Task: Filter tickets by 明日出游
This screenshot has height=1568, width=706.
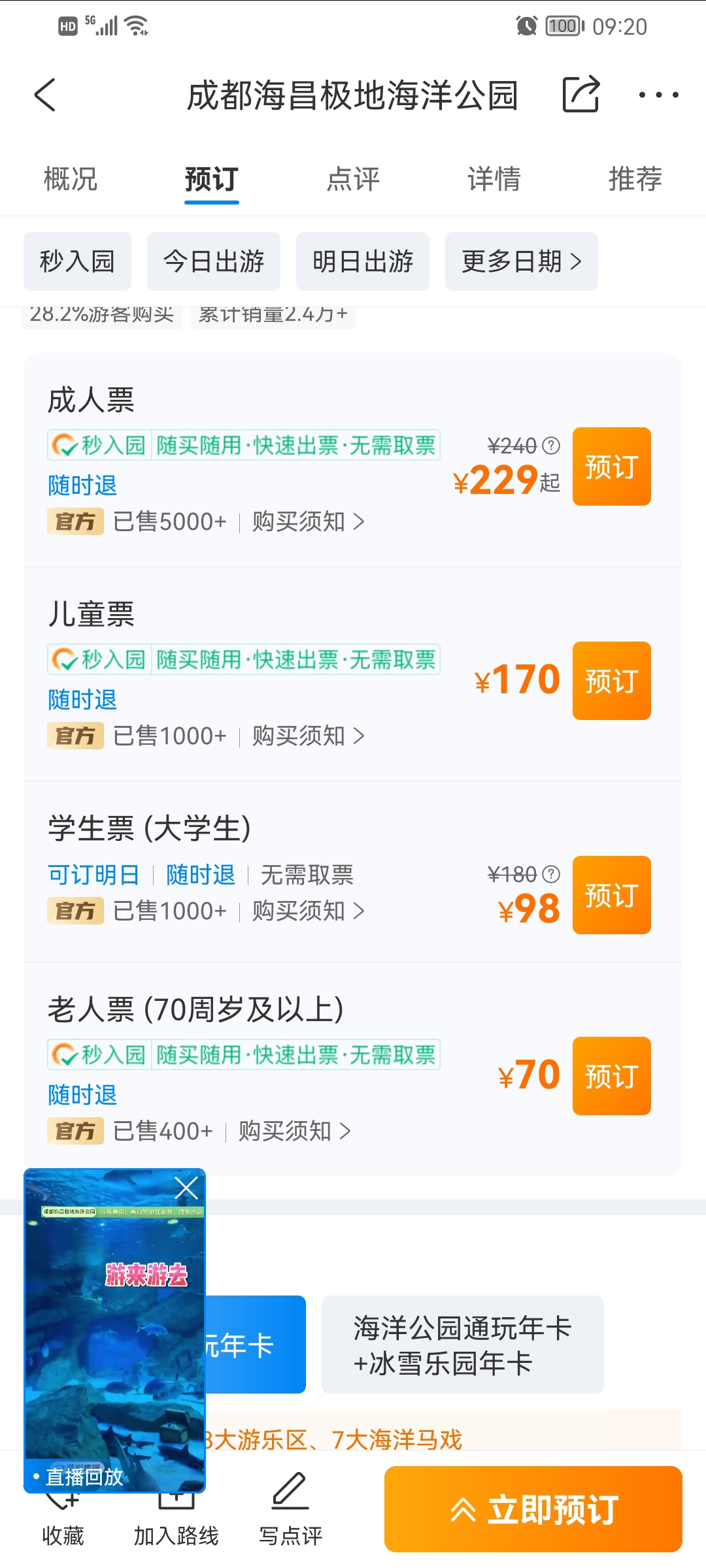Action: click(x=363, y=261)
